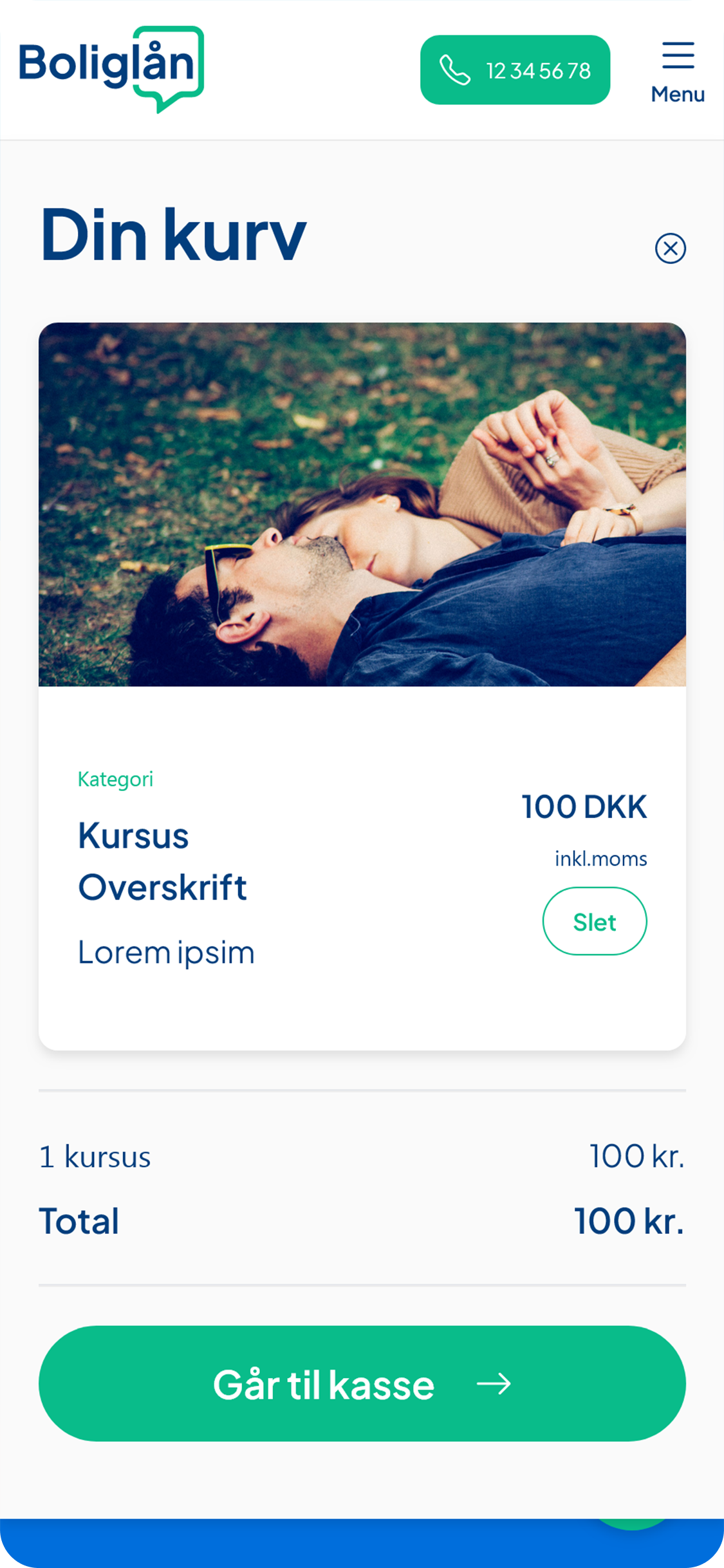Delete the course with the Slet button
Viewport: 724px width, 1568px height.
coord(594,921)
